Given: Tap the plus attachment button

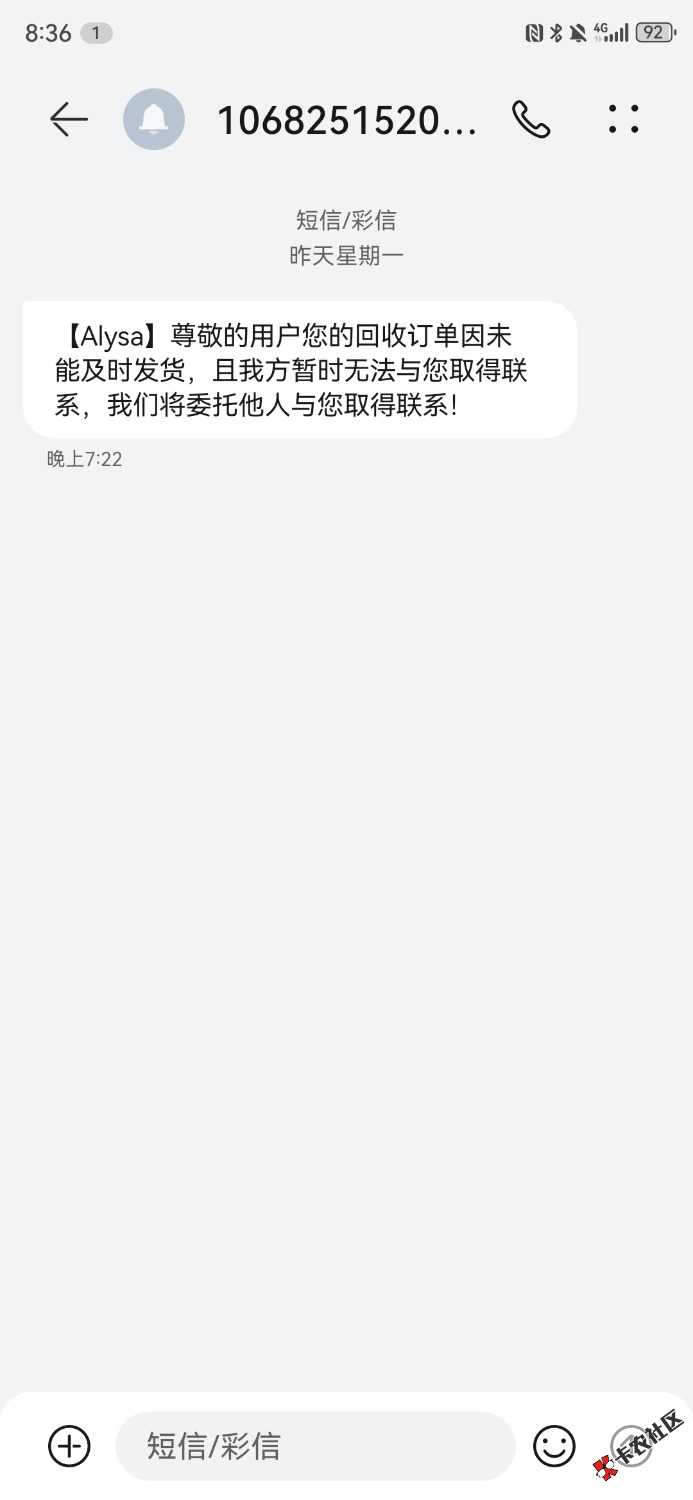Looking at the screenshot, I should 69,1446.
